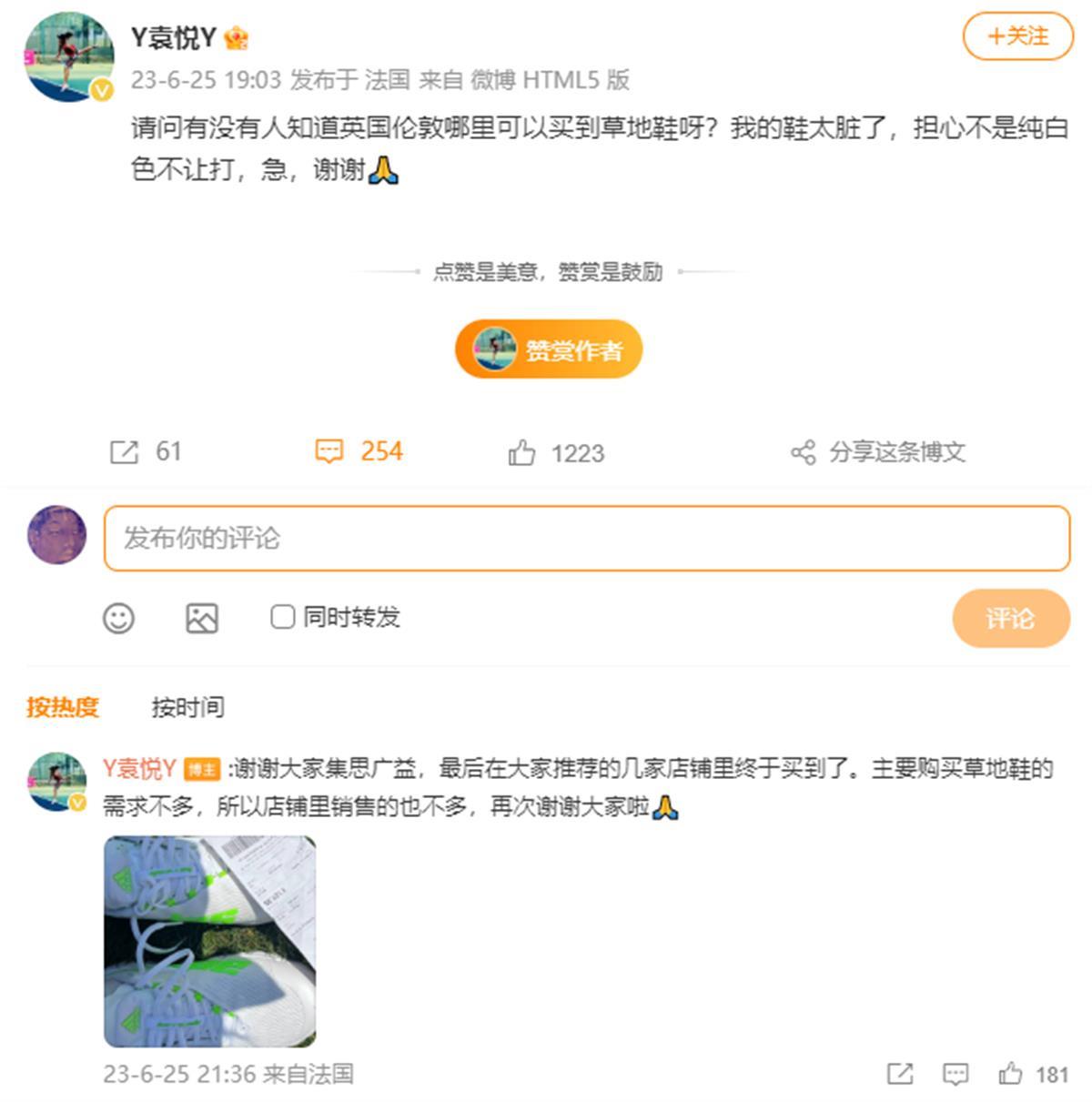Like the post with the thumbs-up icon
The width and height of the screenshot is (1092, 1102).
(521, 451)
